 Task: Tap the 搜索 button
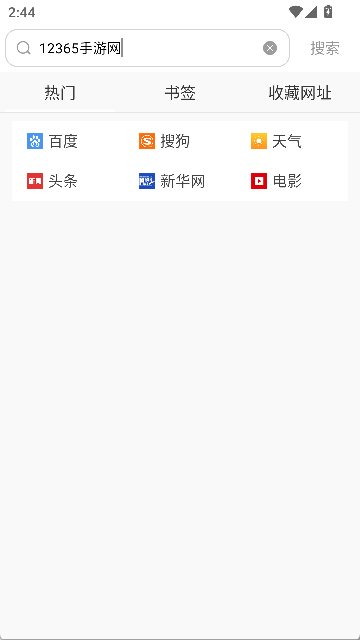[325, 48]
